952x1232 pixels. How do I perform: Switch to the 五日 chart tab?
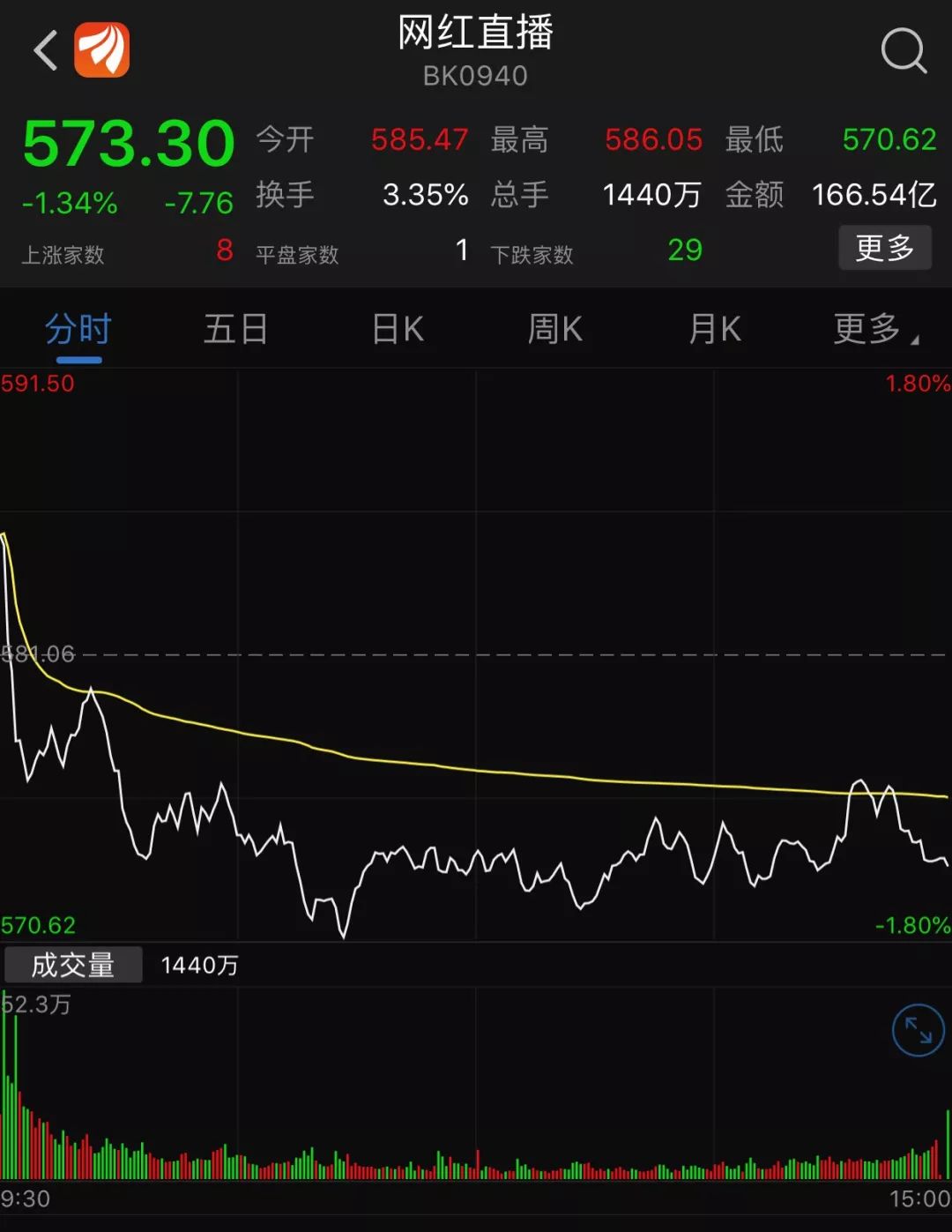(236, 330)
